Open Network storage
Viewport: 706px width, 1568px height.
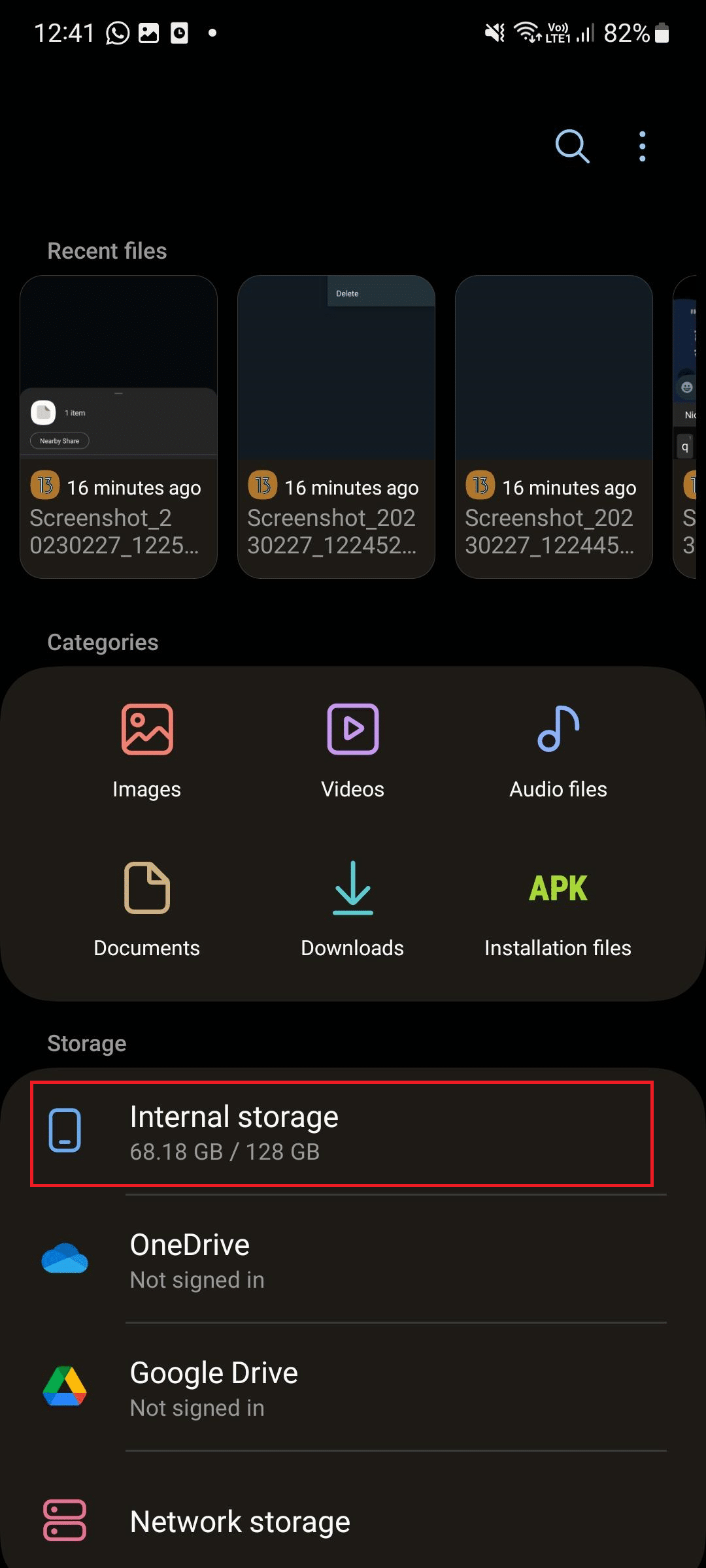(353, 1522)
